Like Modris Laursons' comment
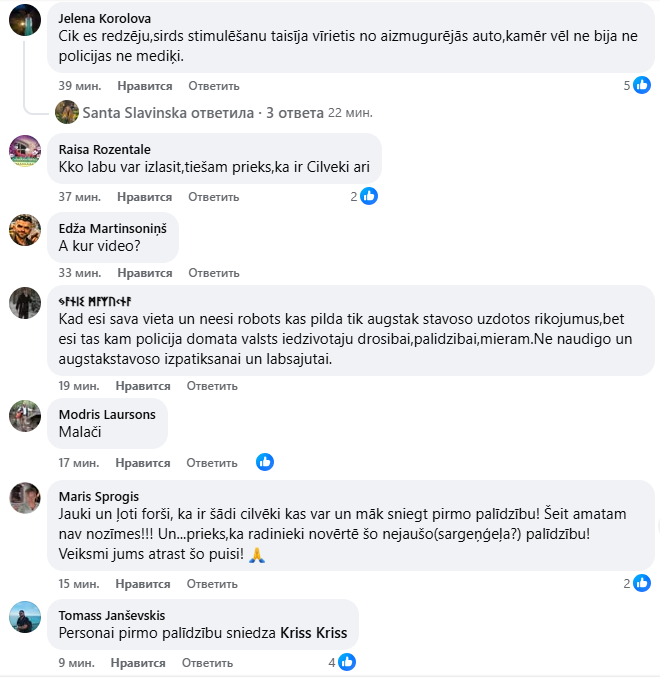 [140, 463]
